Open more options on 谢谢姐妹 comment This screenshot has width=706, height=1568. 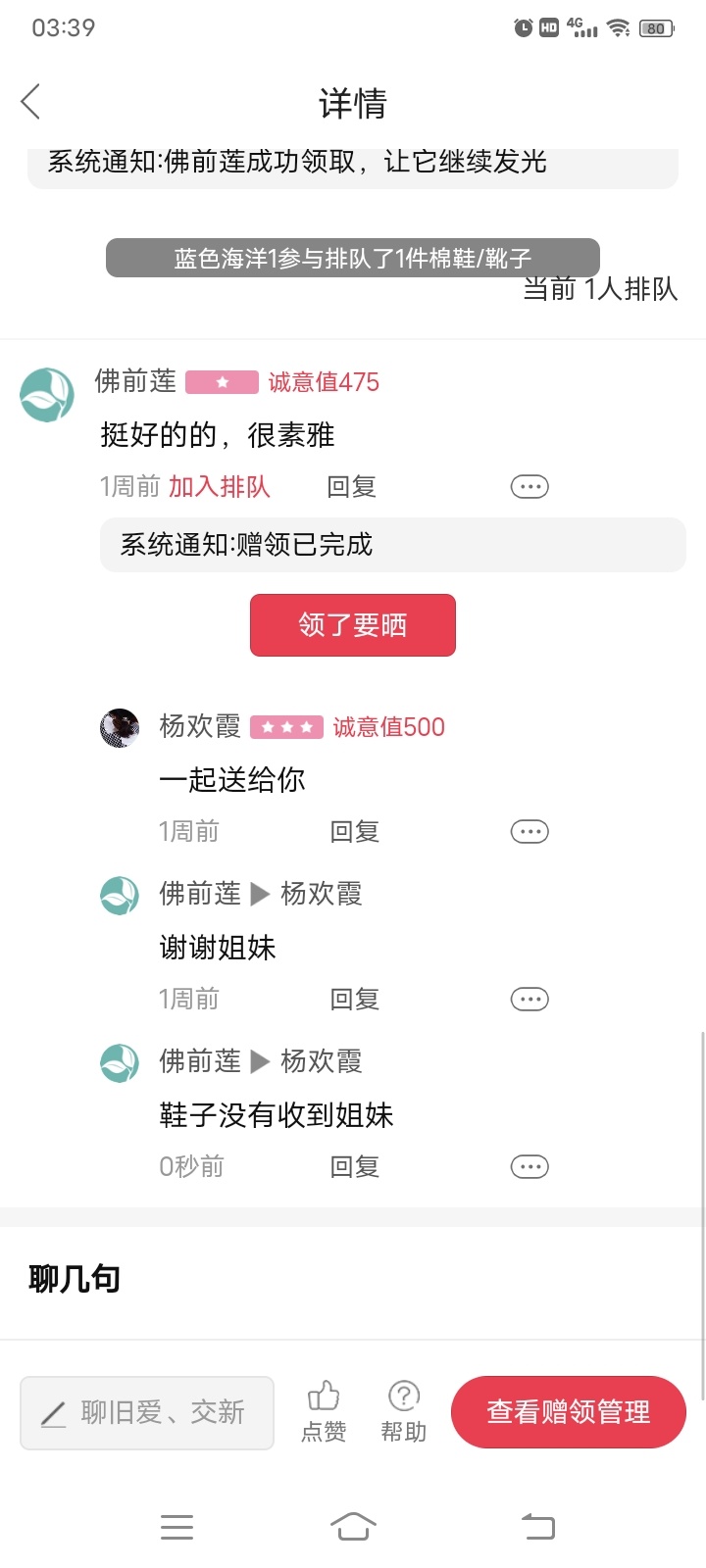[x=529, y=1000]
